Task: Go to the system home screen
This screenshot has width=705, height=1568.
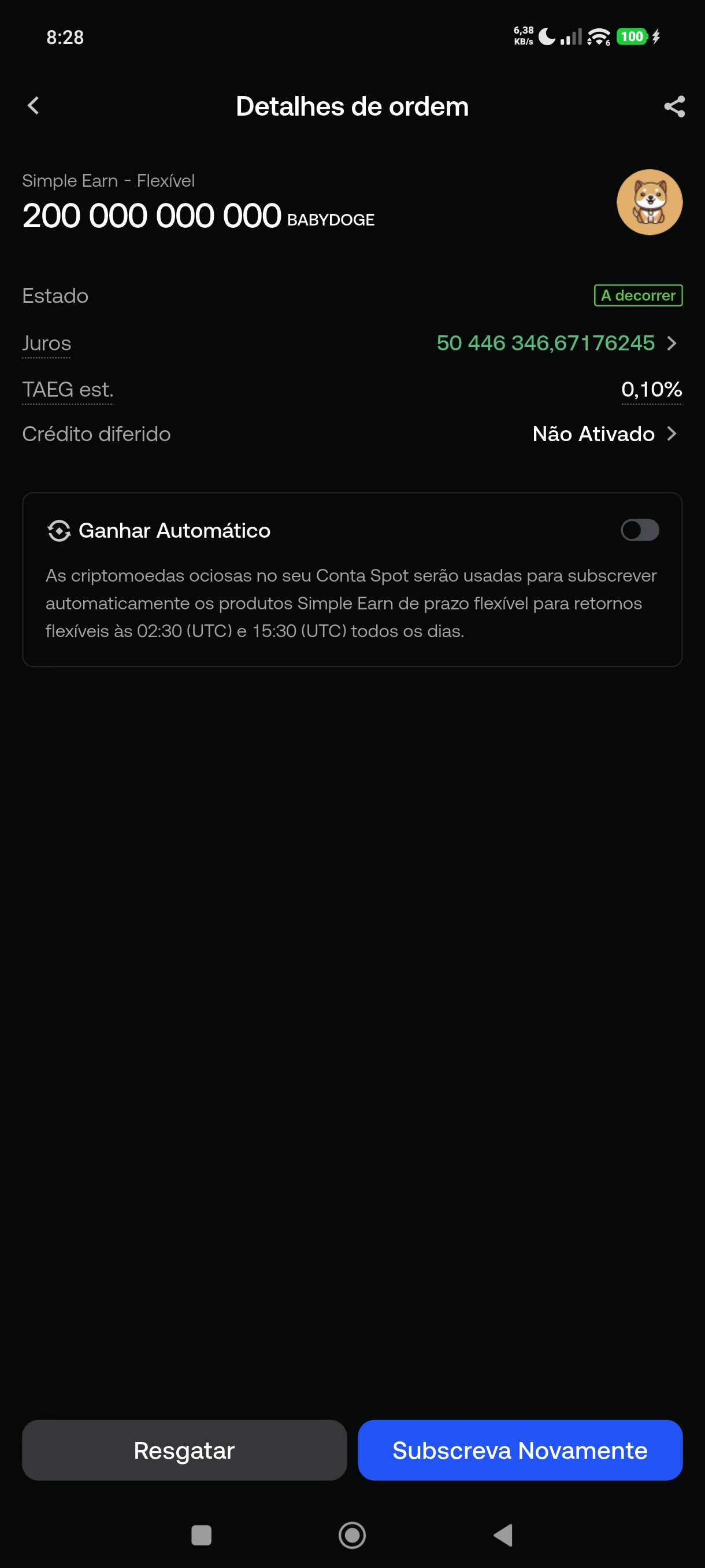Action: 352,1535
